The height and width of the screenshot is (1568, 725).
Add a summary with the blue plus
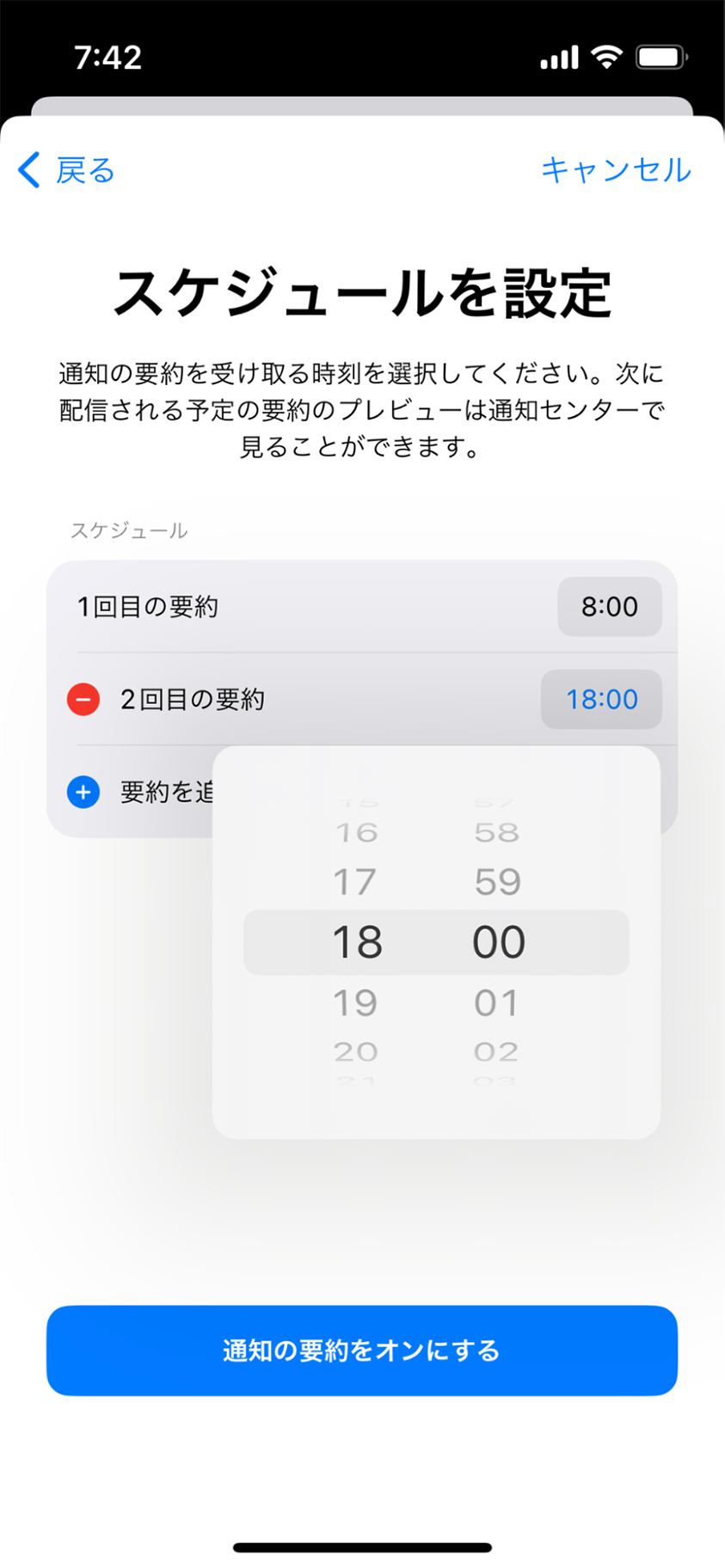tap(83, 792)
